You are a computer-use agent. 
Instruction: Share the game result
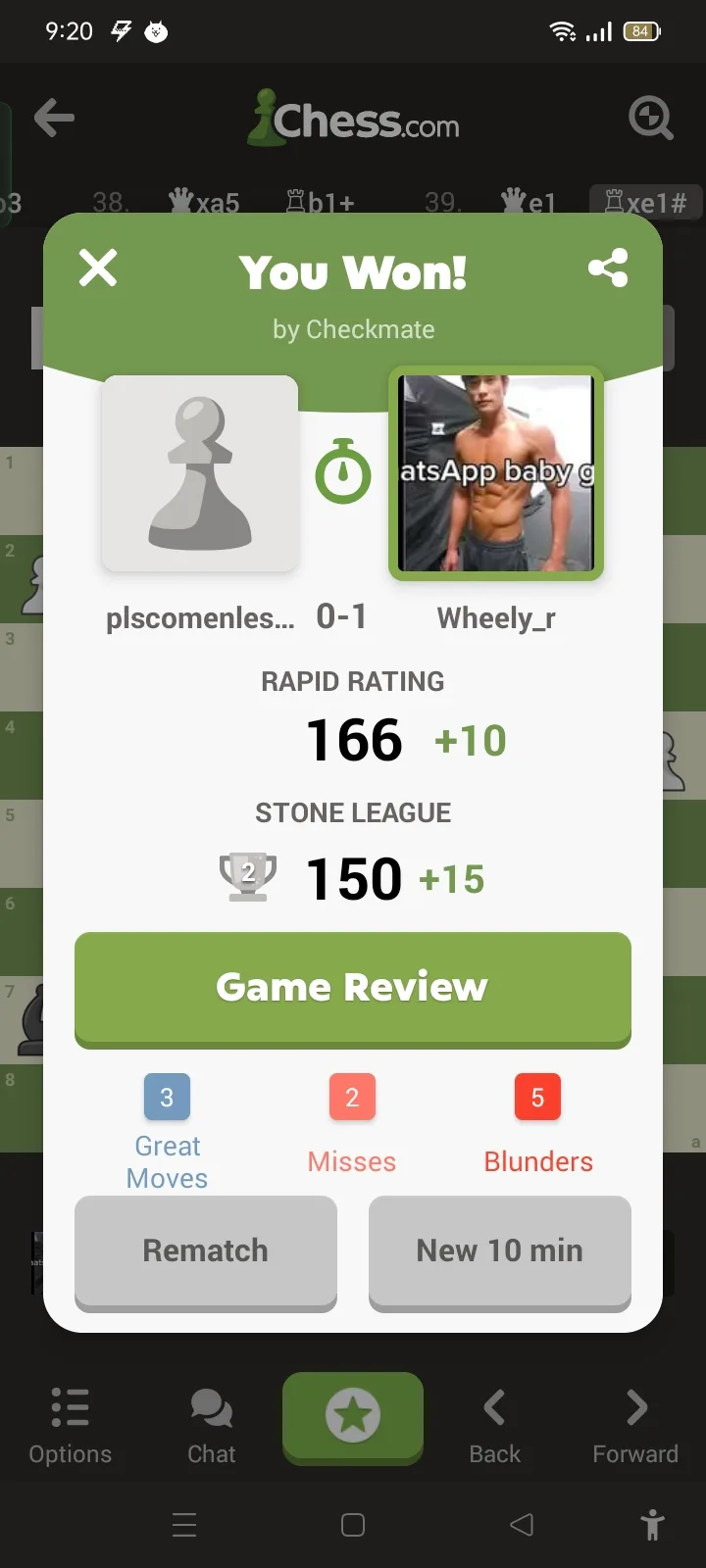pos(608,268)
